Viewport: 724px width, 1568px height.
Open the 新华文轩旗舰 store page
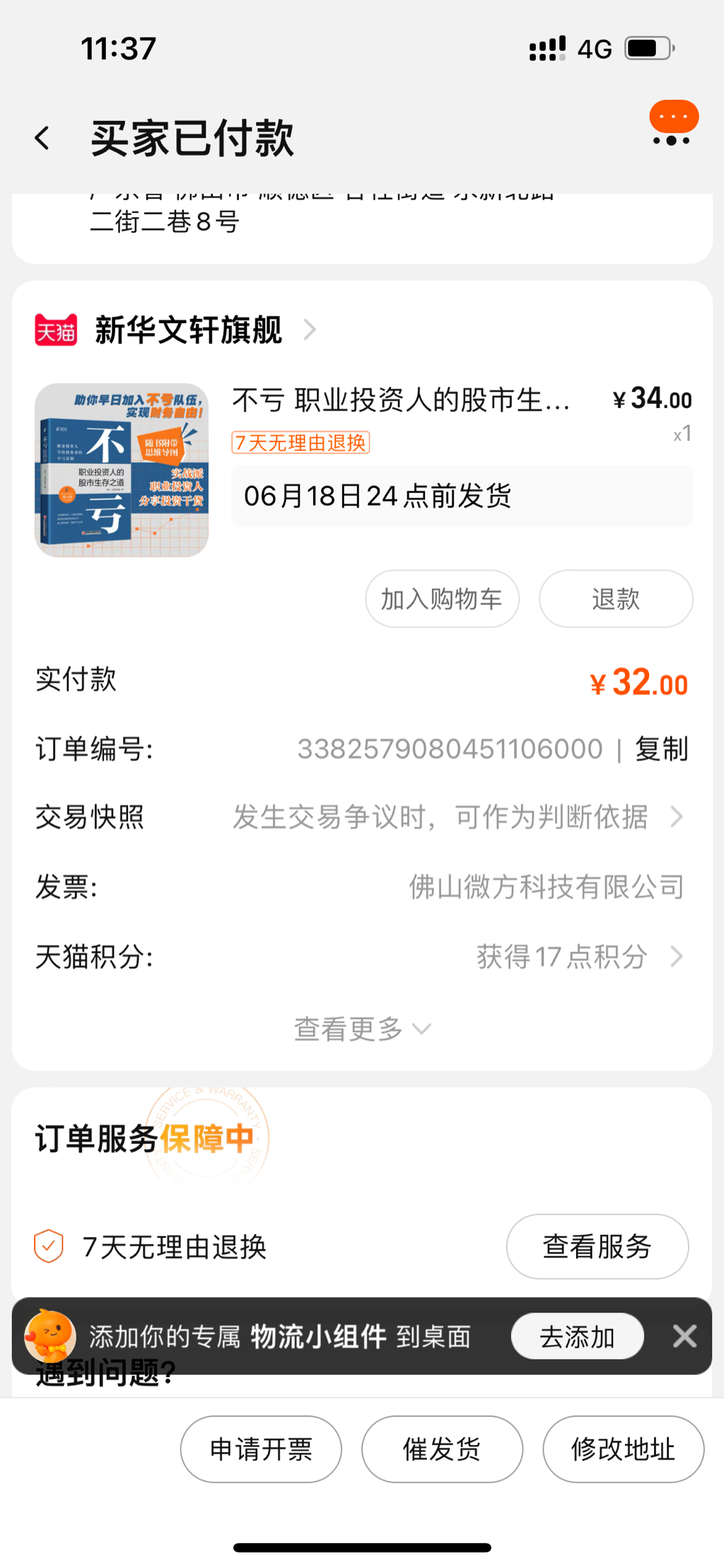point(188,330)
